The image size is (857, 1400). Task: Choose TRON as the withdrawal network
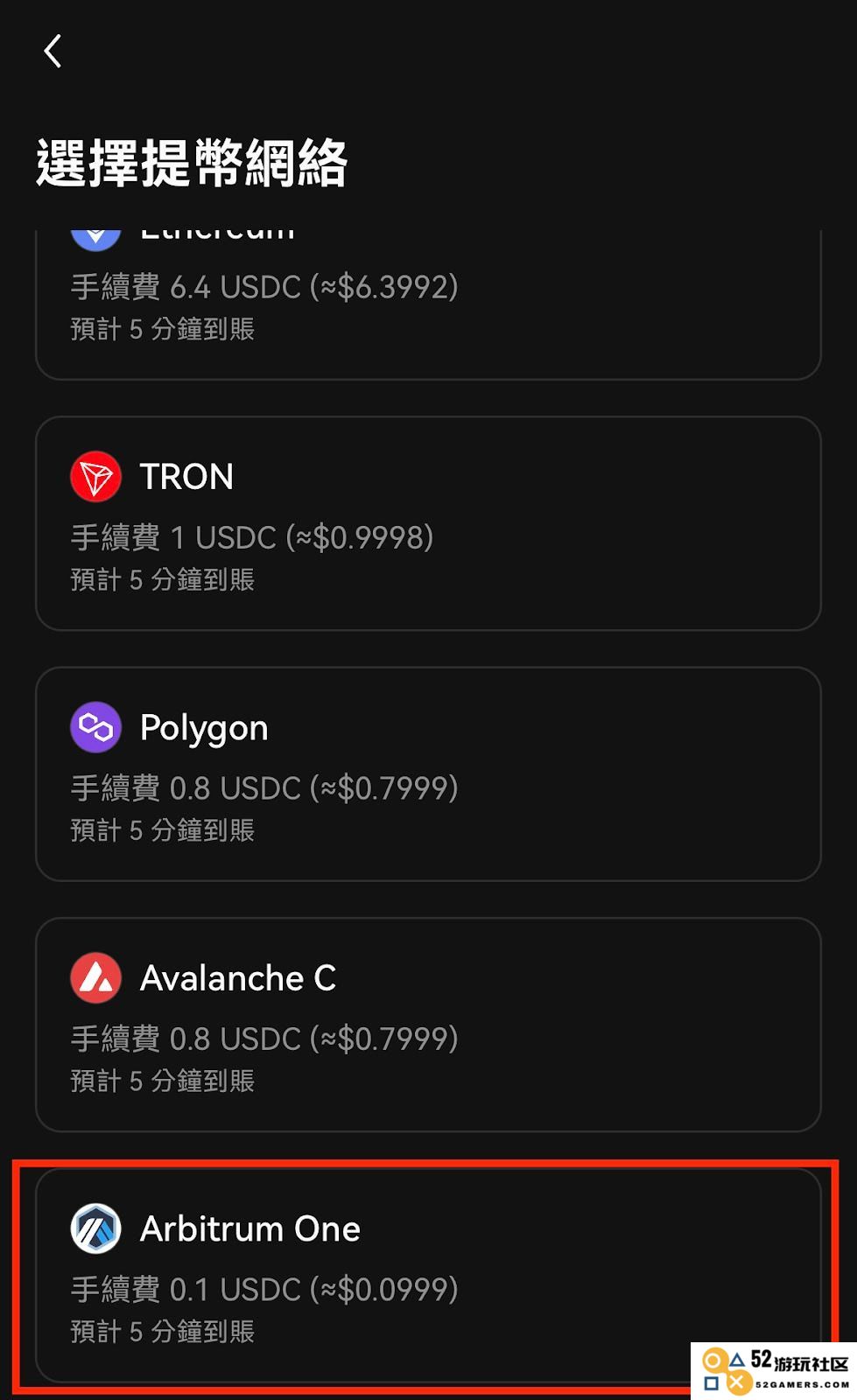[428, 523]
